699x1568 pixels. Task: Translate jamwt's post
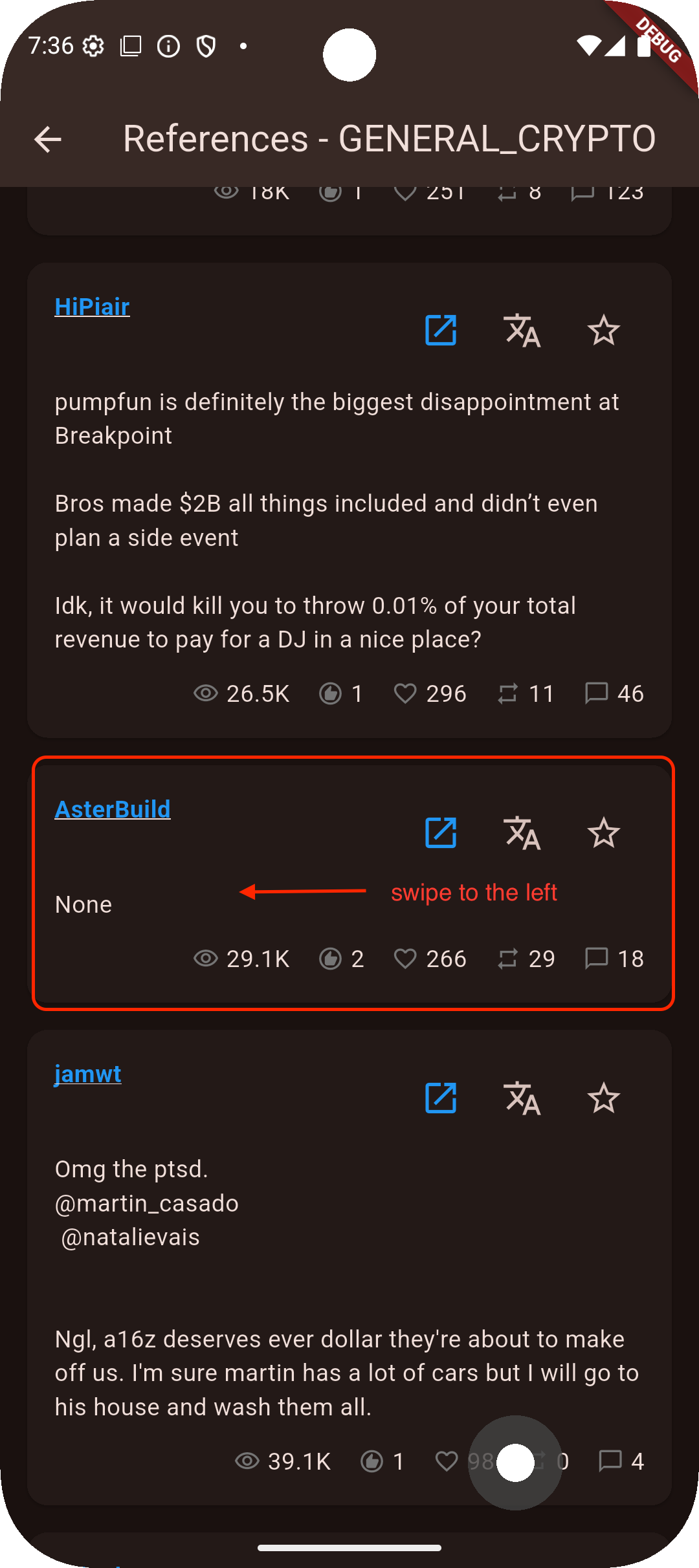click(x=522, y=1098)
